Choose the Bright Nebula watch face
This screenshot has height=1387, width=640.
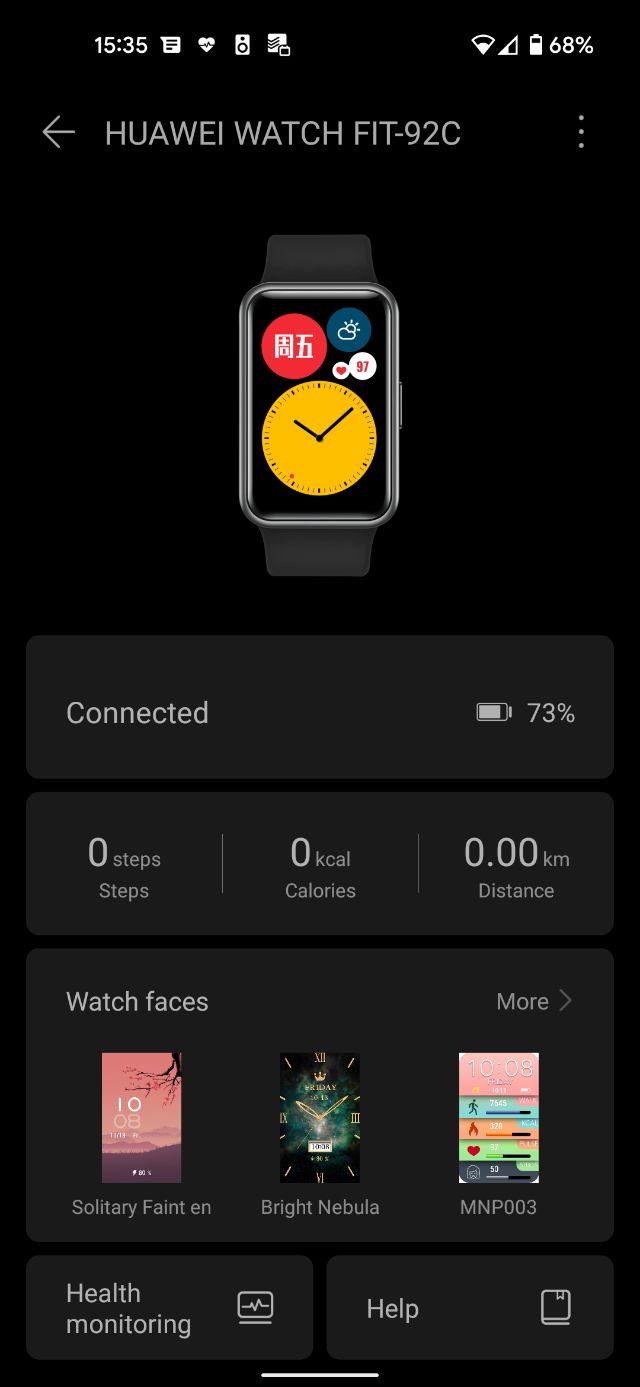click(320, 1118)
